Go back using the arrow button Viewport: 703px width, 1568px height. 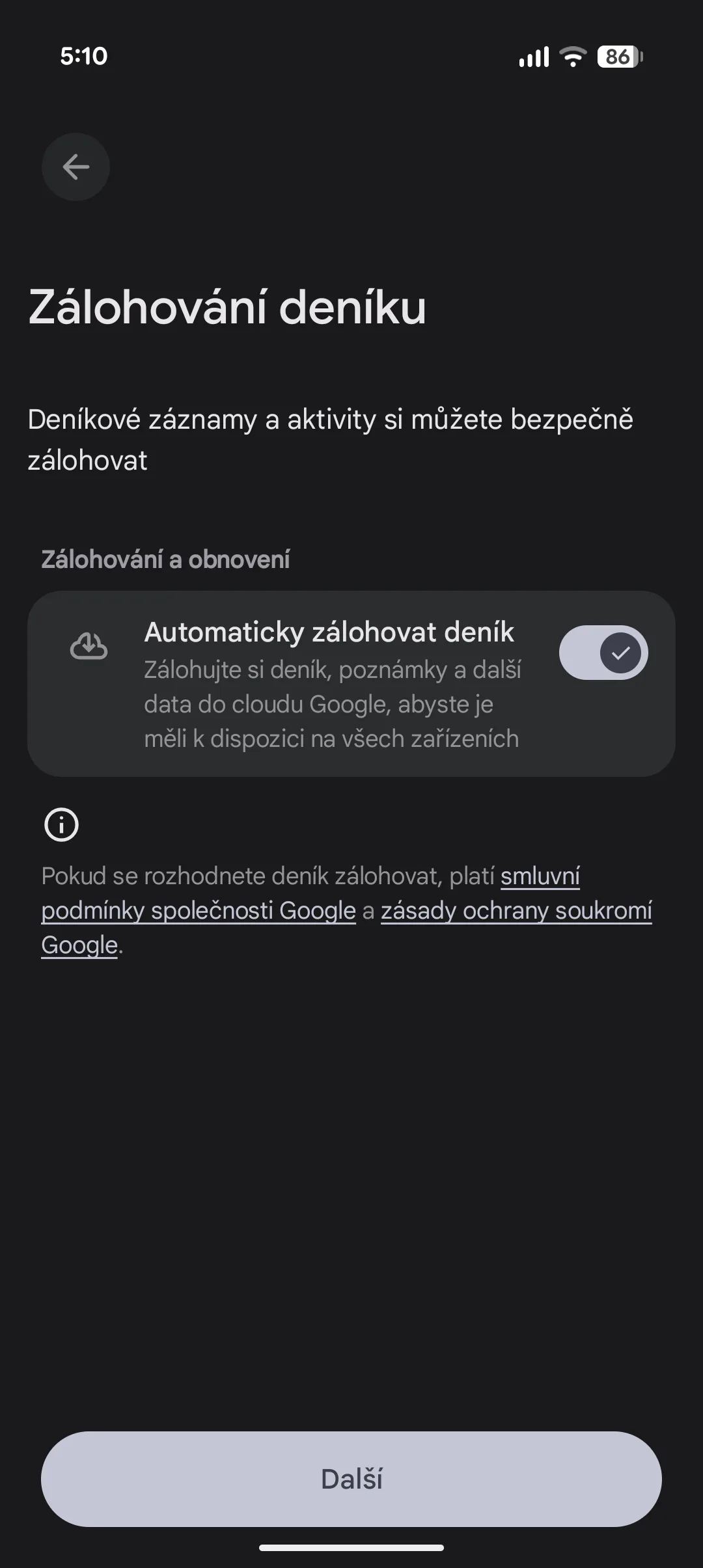(76, 167)
